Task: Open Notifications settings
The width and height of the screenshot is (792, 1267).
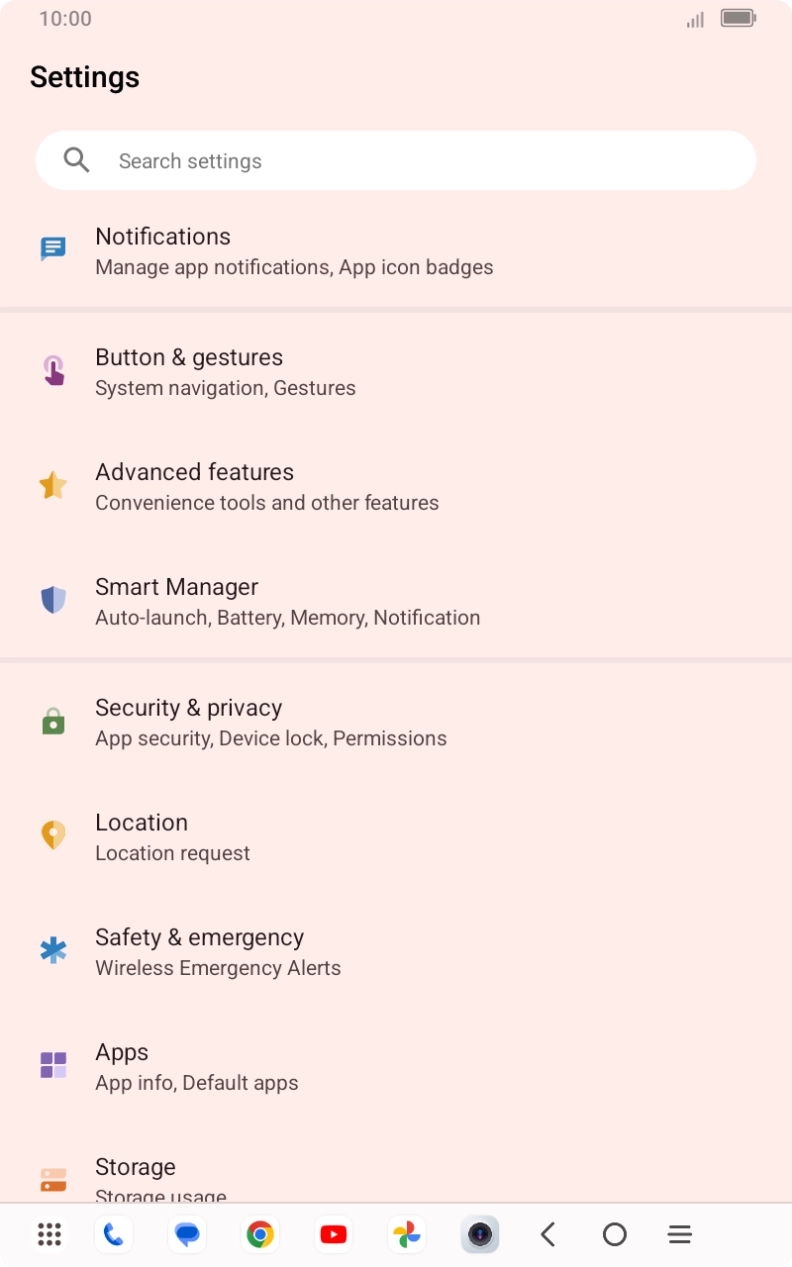Action: pos(395,251)
